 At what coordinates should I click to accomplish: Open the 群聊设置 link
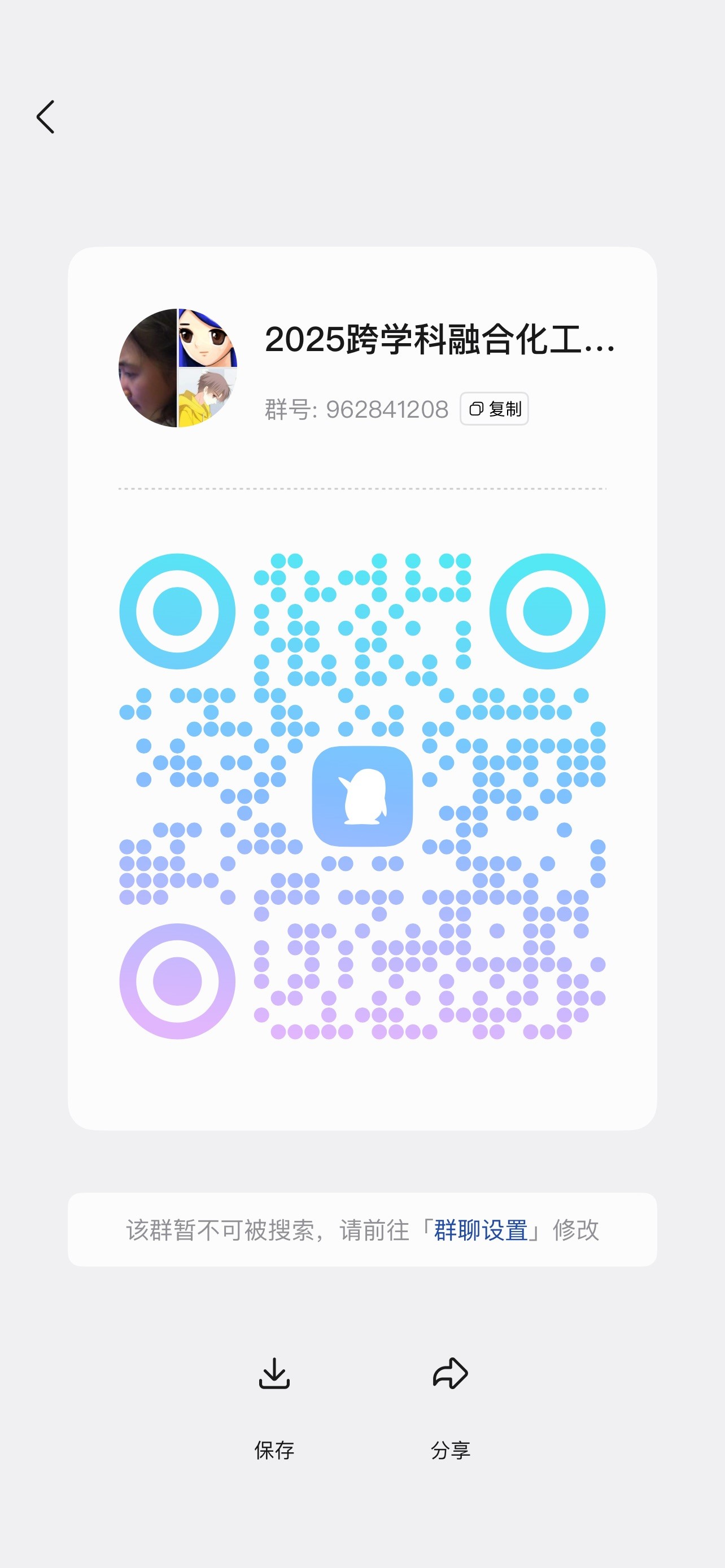(481, 1230)
